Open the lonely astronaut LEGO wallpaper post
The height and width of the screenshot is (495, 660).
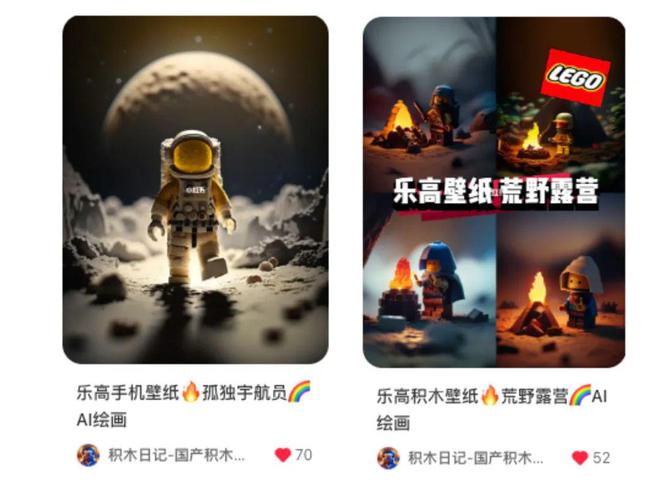[x=195, y=190]
